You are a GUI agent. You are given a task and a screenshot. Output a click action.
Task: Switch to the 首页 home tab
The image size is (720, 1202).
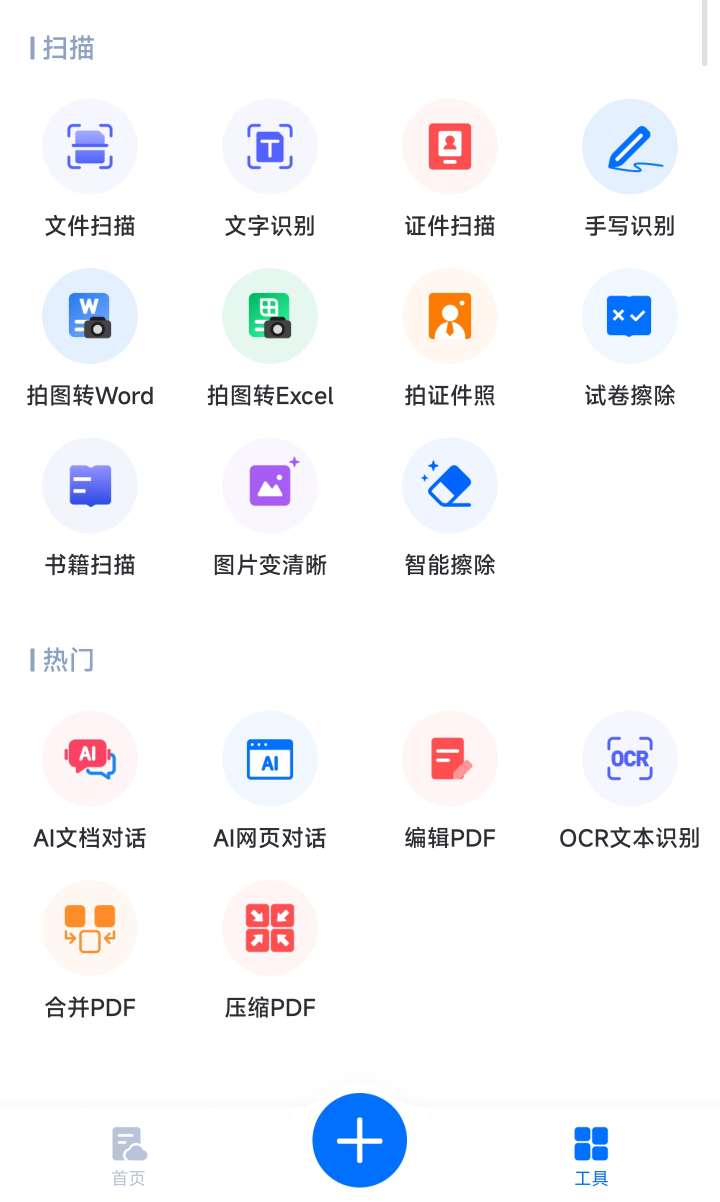129,1156
